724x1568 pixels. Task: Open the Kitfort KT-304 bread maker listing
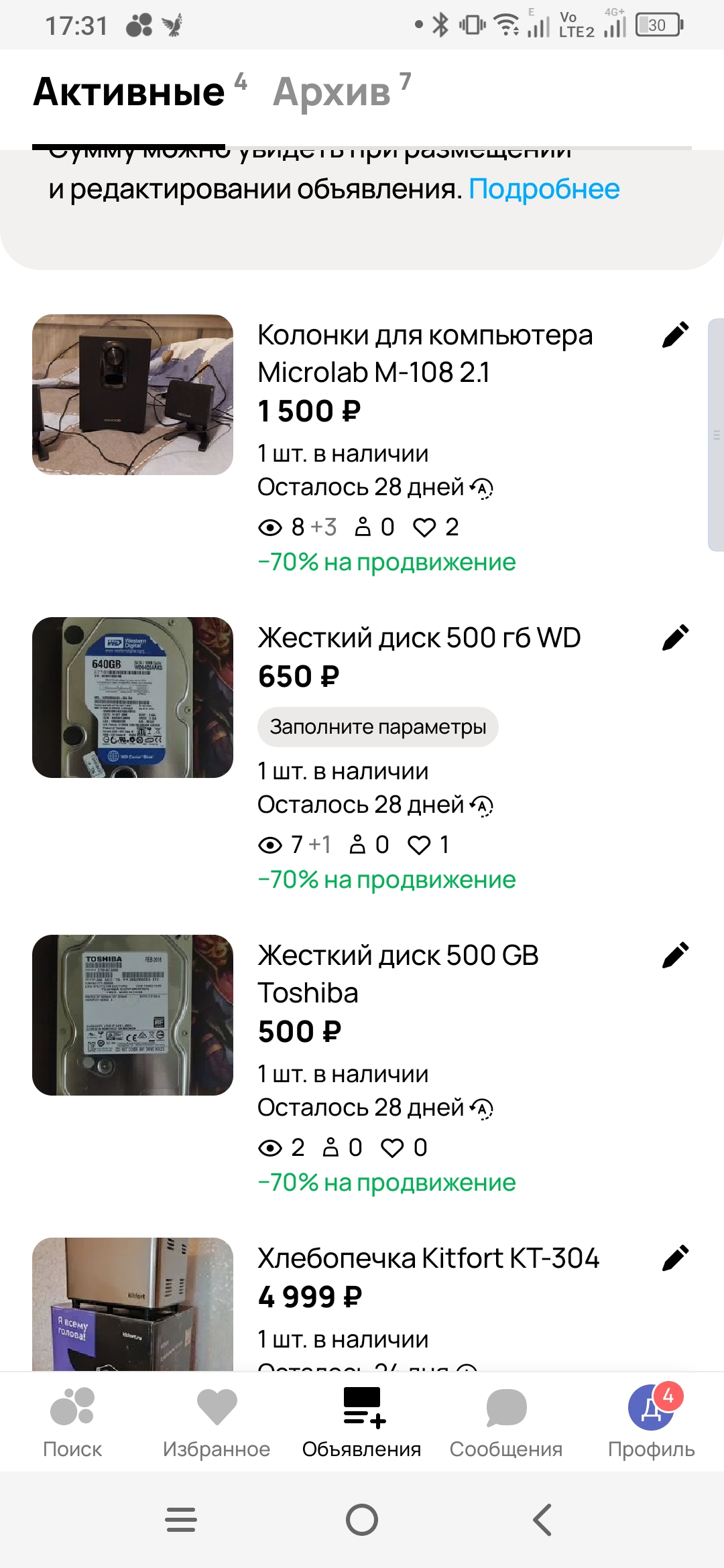coord(428,1258)
